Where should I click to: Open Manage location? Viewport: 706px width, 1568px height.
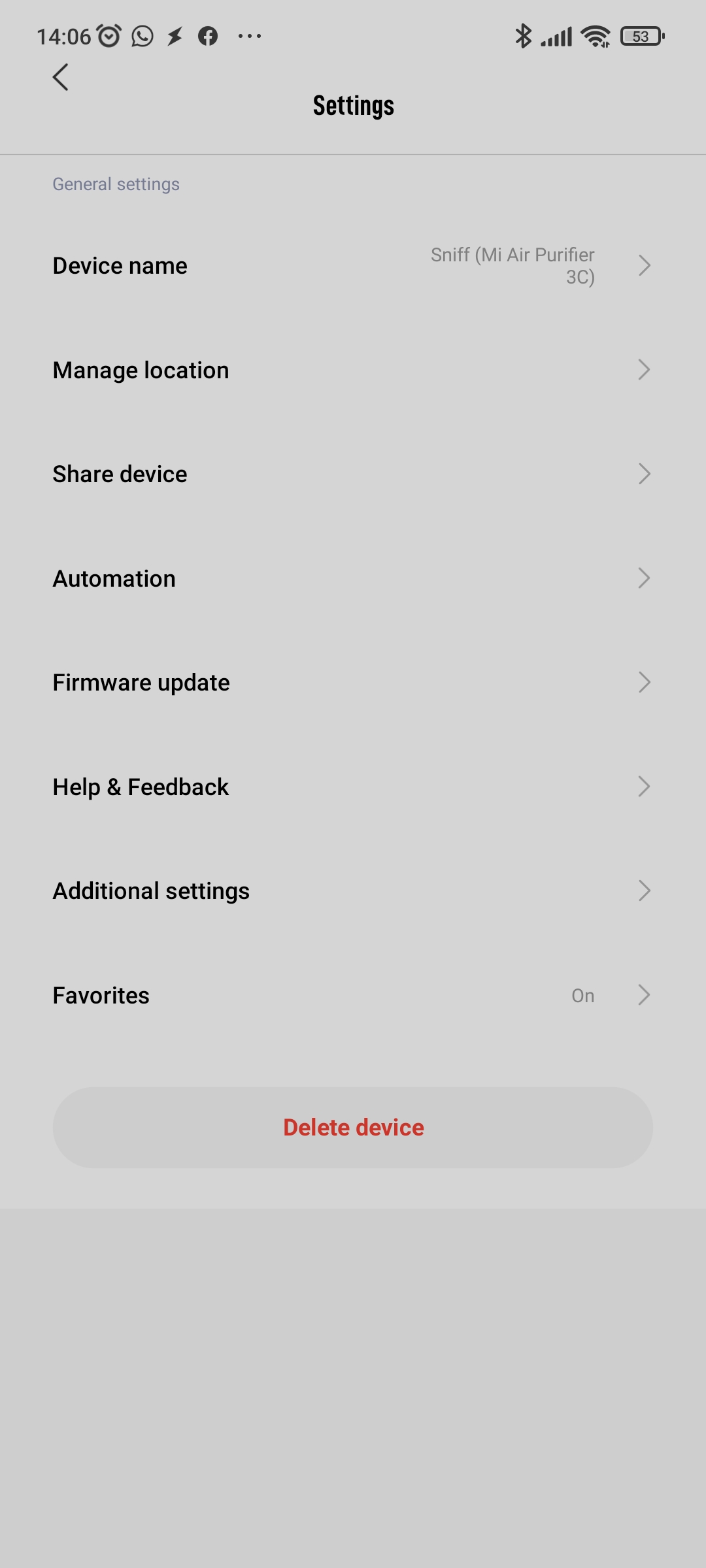tap(353, 370)
